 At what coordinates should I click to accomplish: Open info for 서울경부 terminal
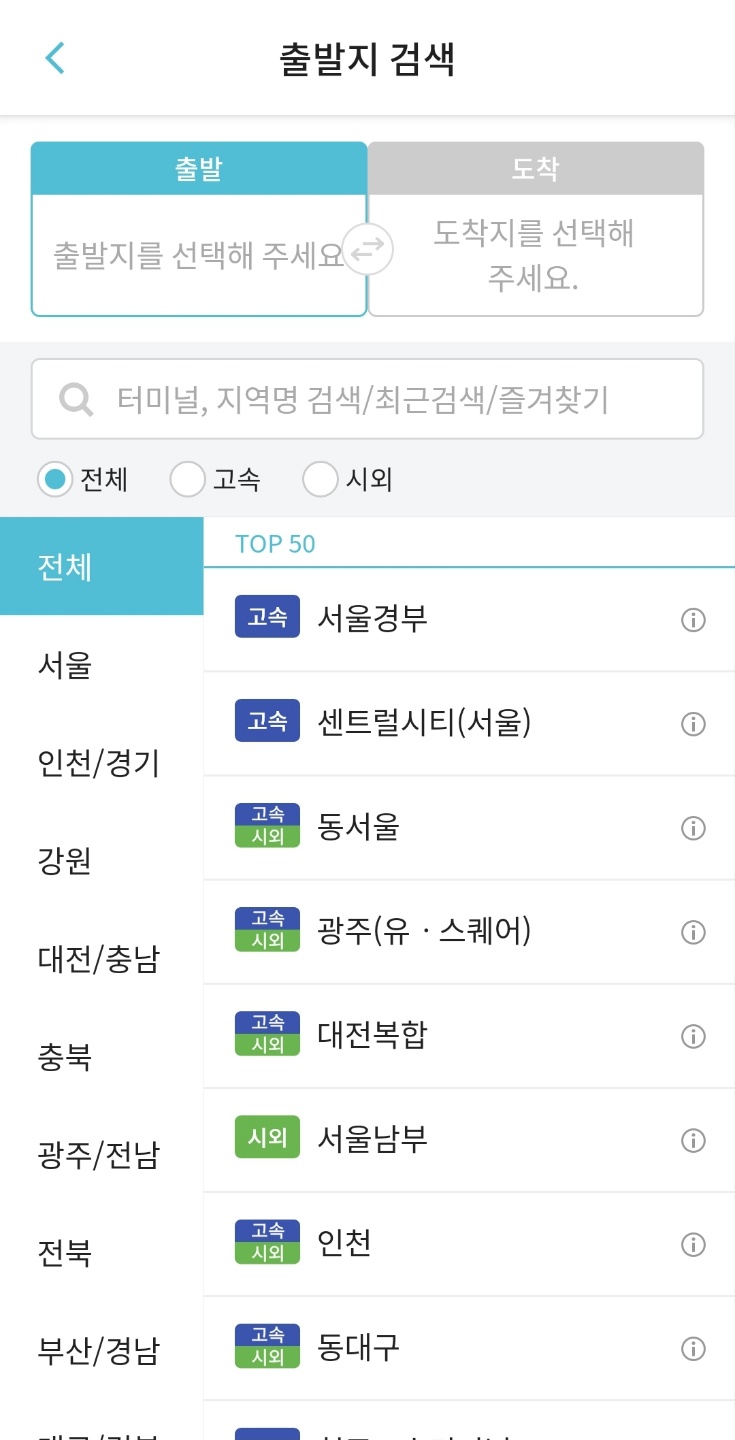tap(693, 620)
